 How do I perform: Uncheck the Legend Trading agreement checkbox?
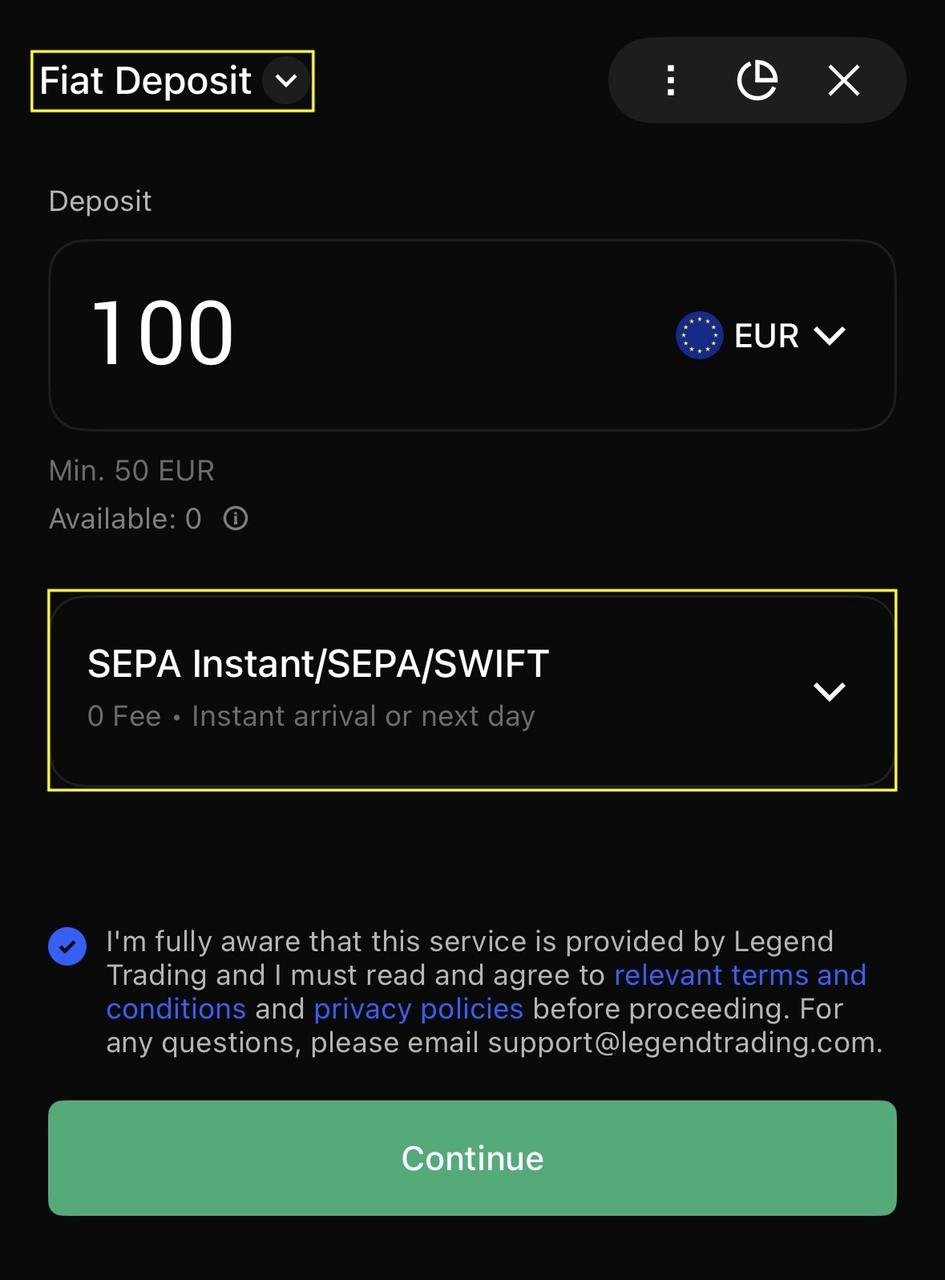click(x=67, y=946)
